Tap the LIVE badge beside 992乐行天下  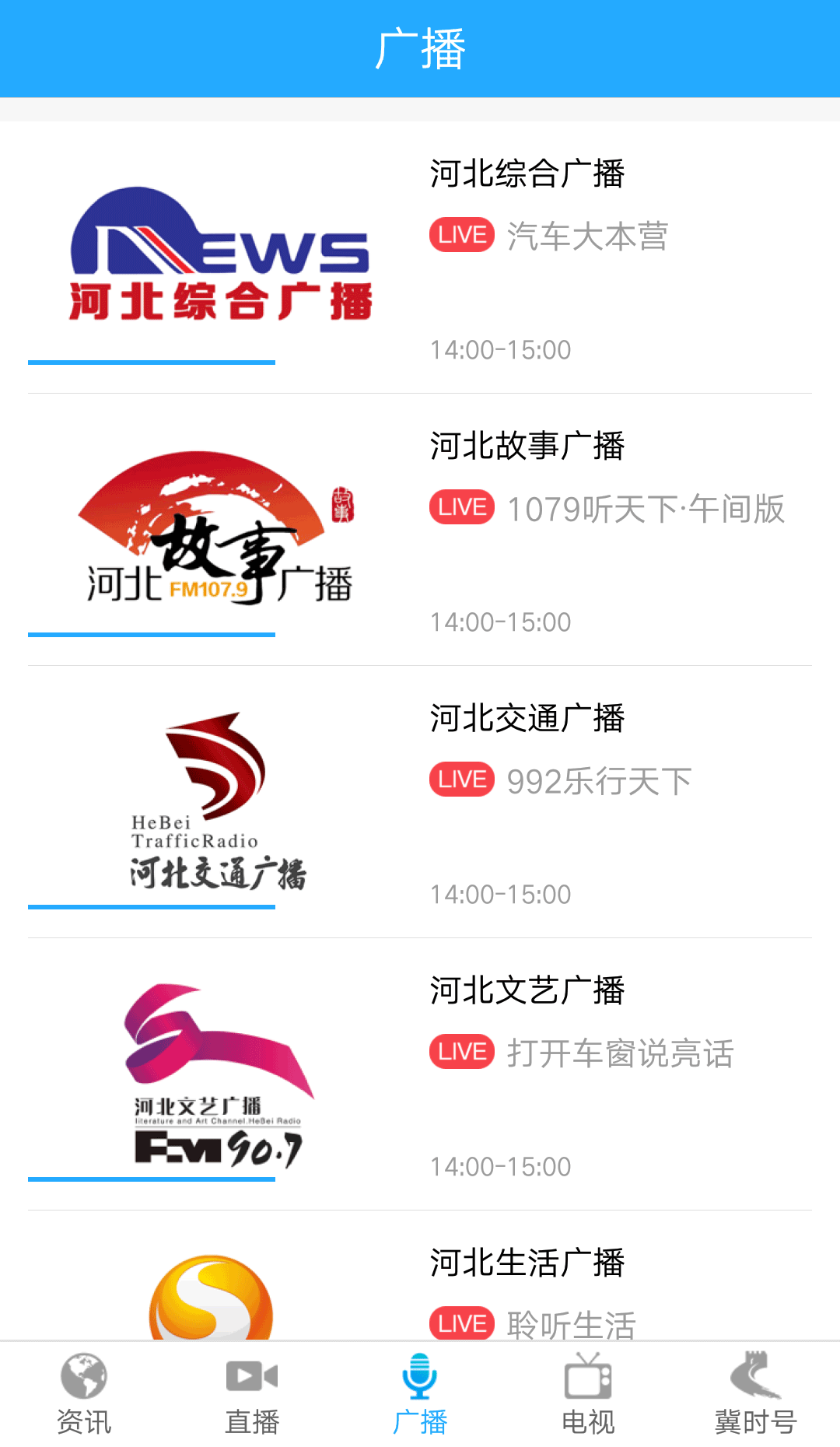[x=461, y=779]
